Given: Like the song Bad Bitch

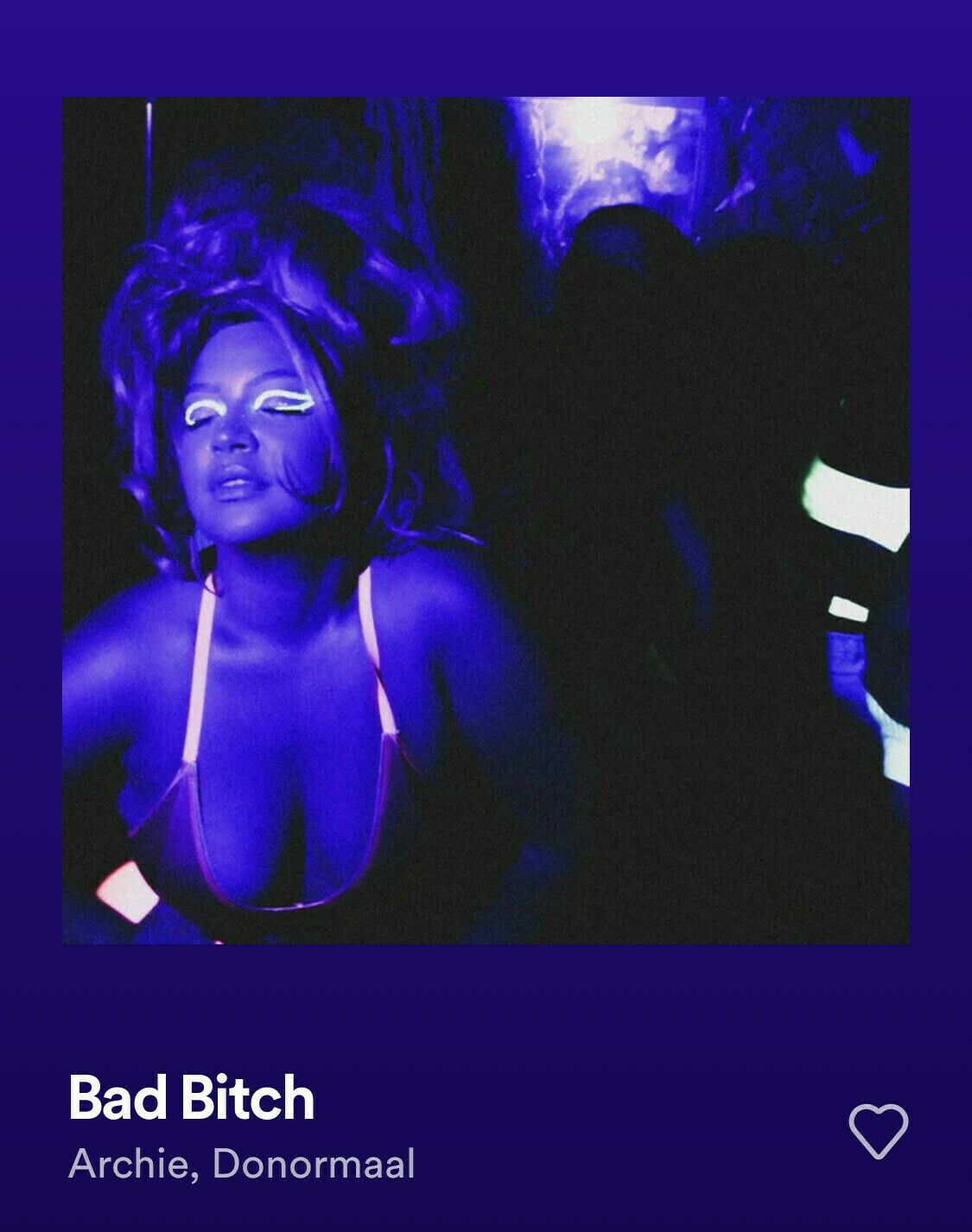Looking at the screenshot, I should tap(878, 1130).
